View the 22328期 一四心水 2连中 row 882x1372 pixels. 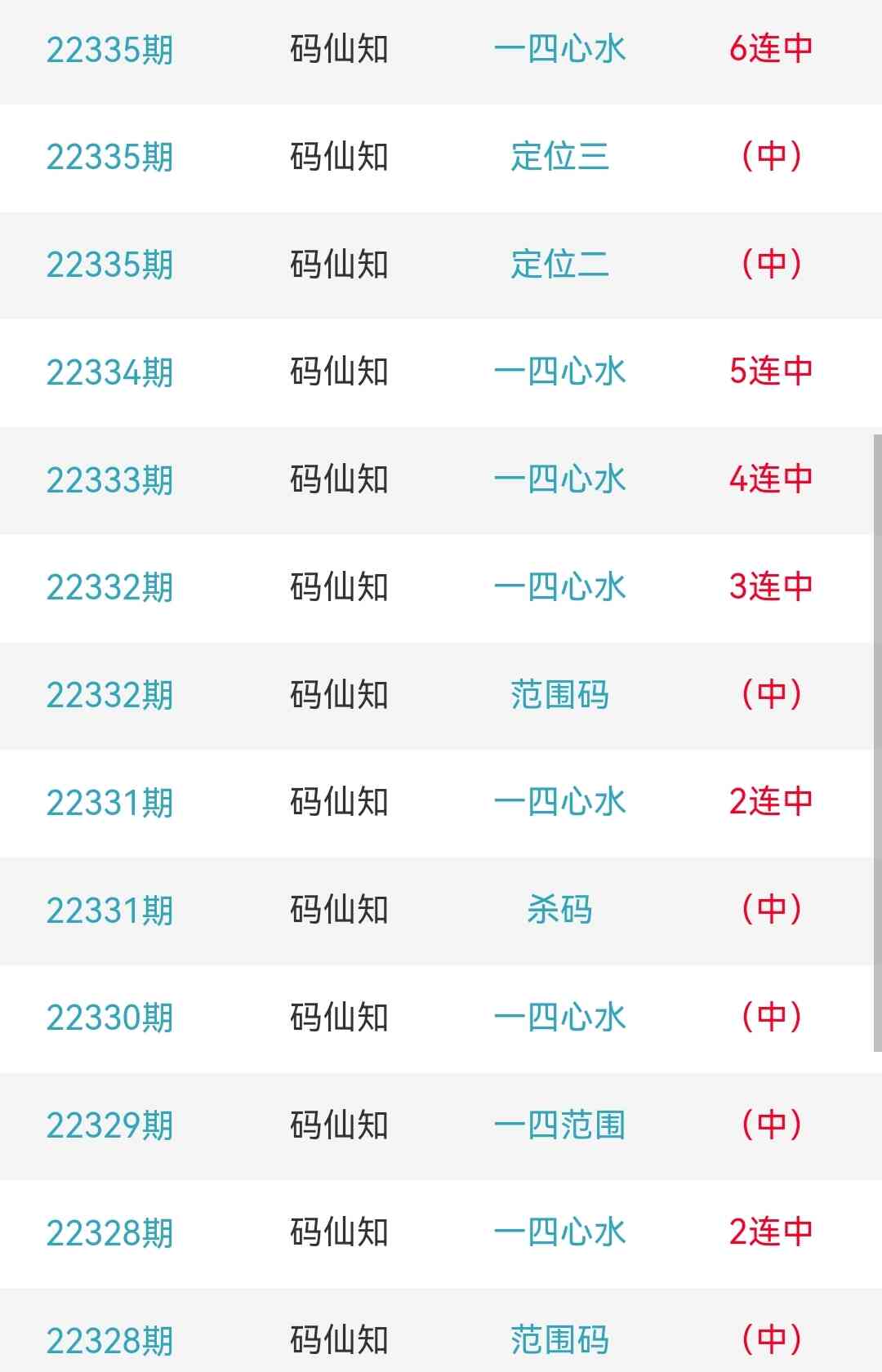pyautogui.click(x=559, y=1232)
